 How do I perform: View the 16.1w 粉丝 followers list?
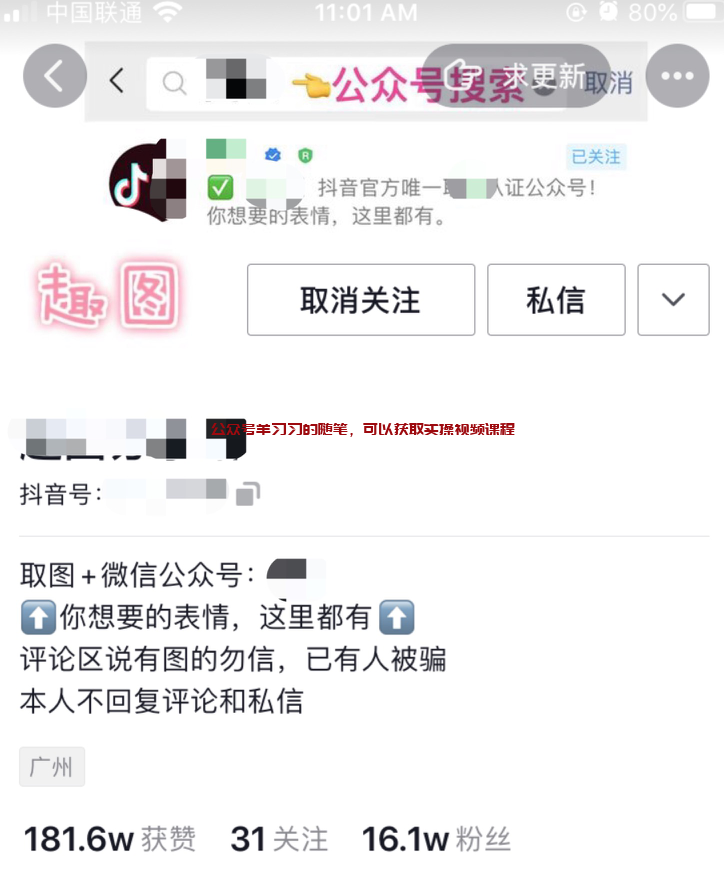click(x=435, y=838)
